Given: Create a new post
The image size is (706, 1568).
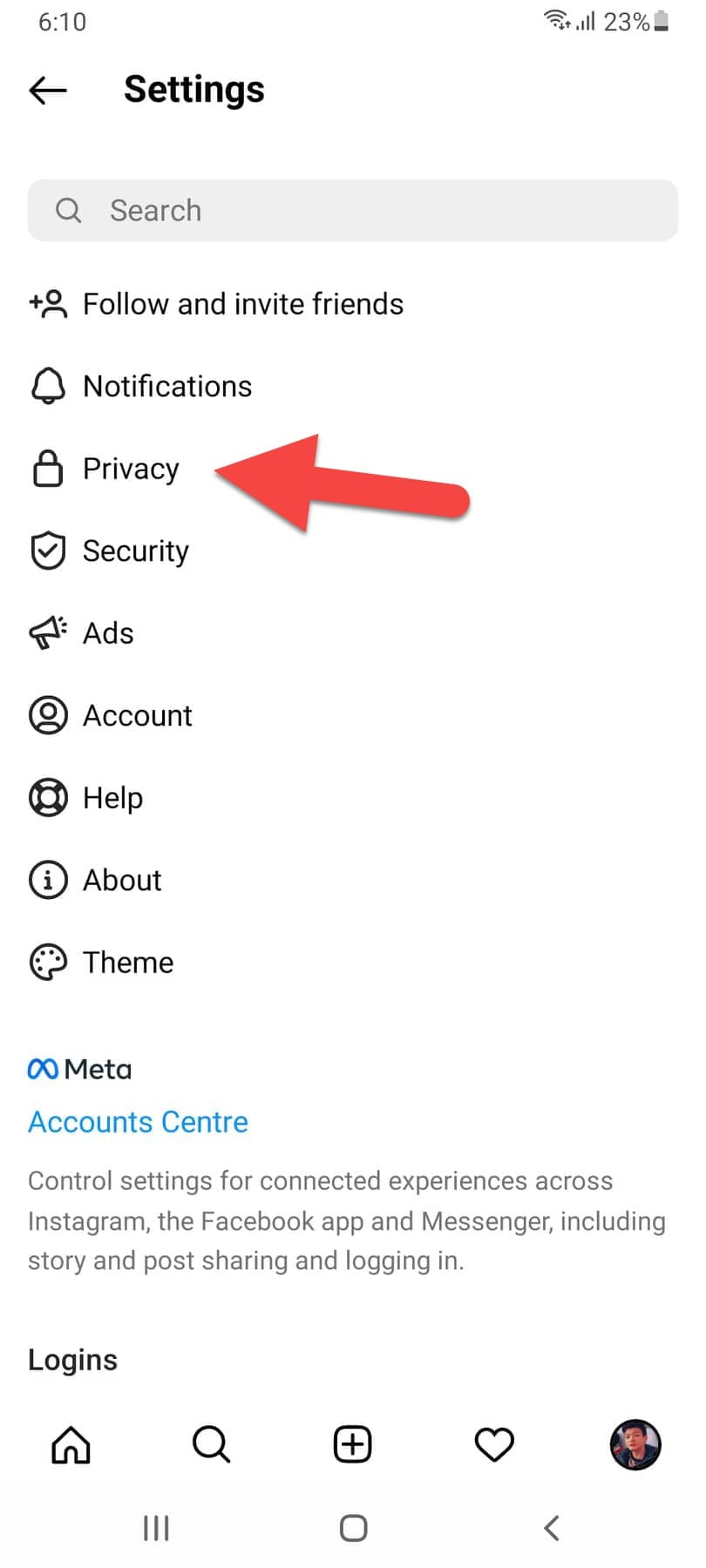Looking at the screenshot, I should coord(353,1444).
